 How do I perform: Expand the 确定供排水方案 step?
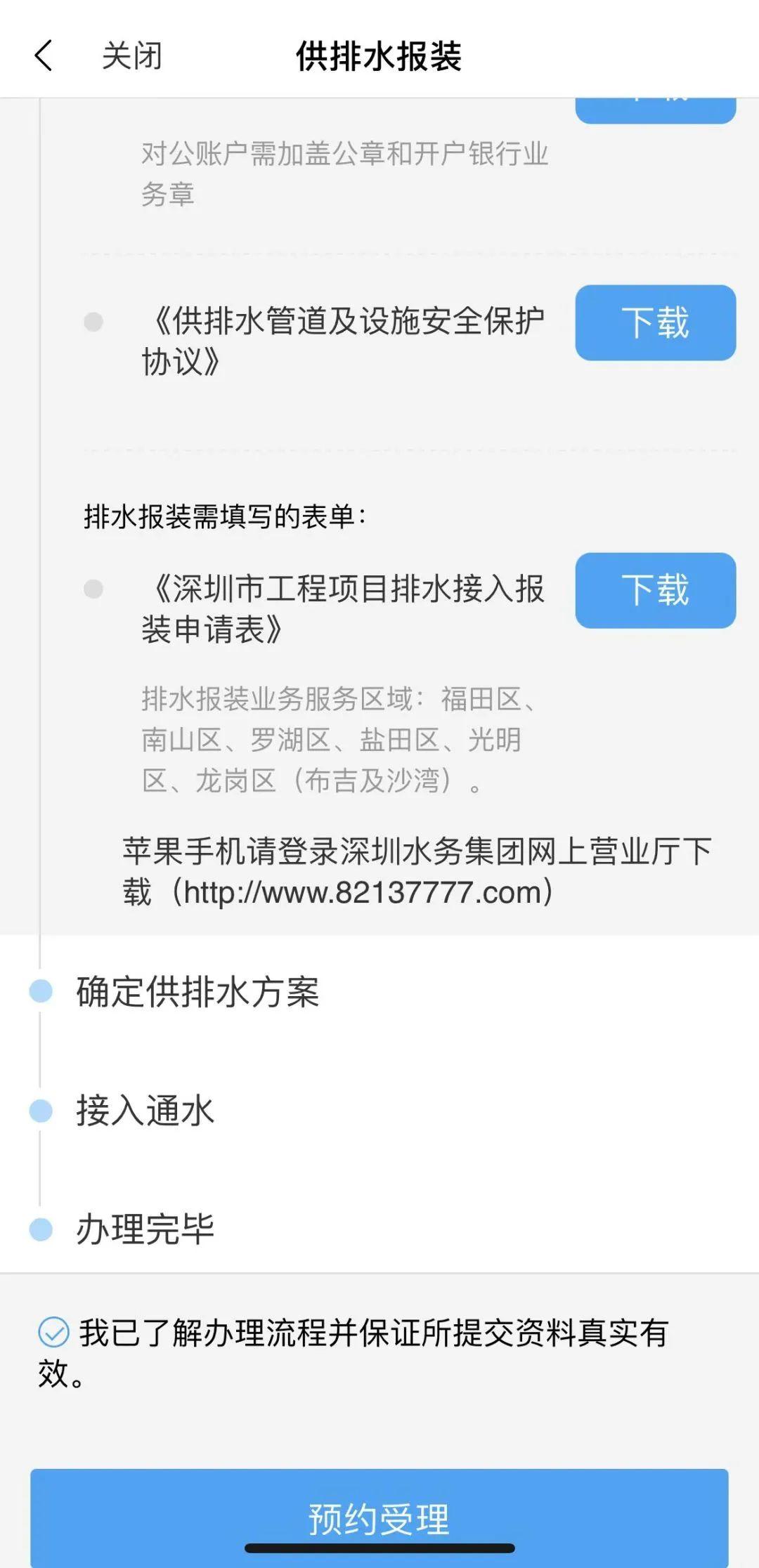click(197, 992)
